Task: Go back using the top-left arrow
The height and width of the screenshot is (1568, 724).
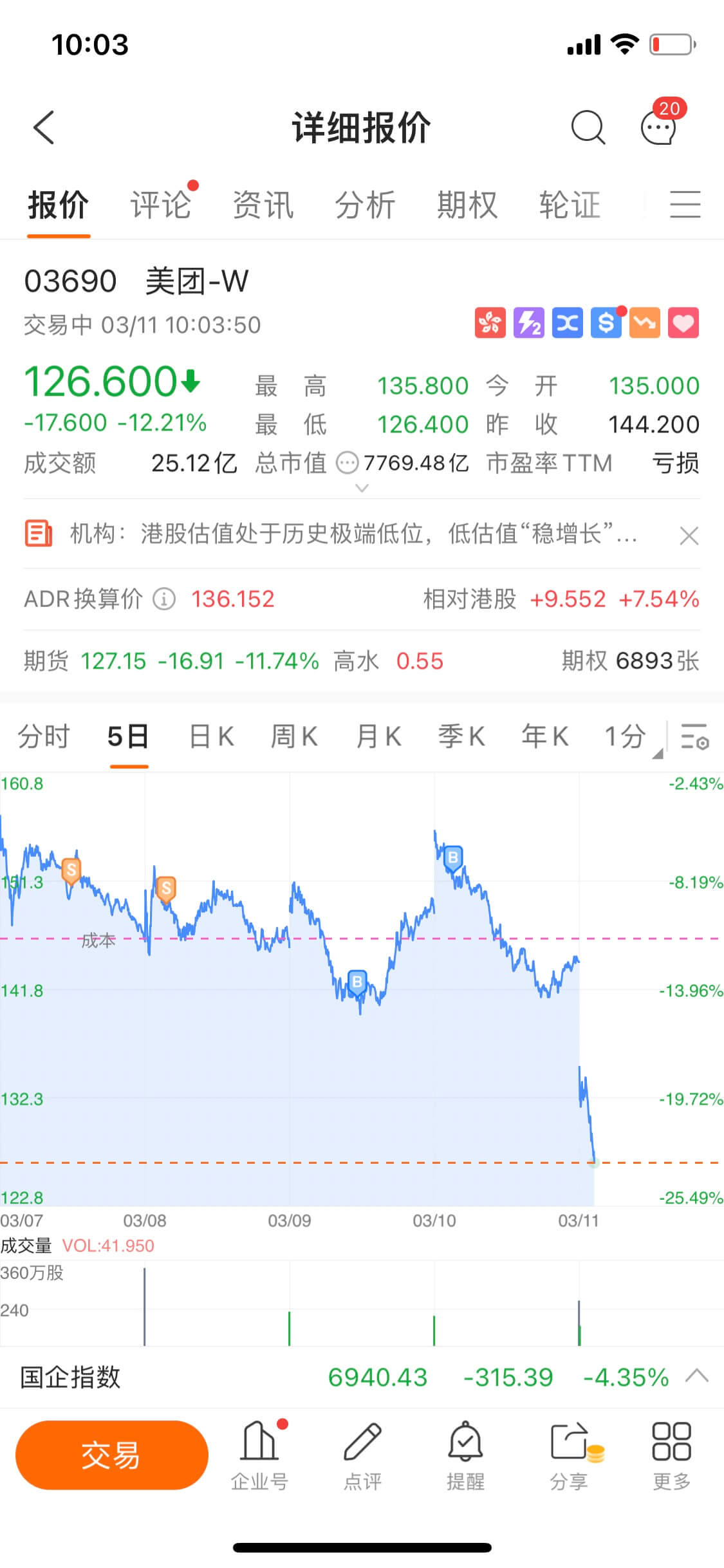Action: pyautogui.click(x=44, y=127)
